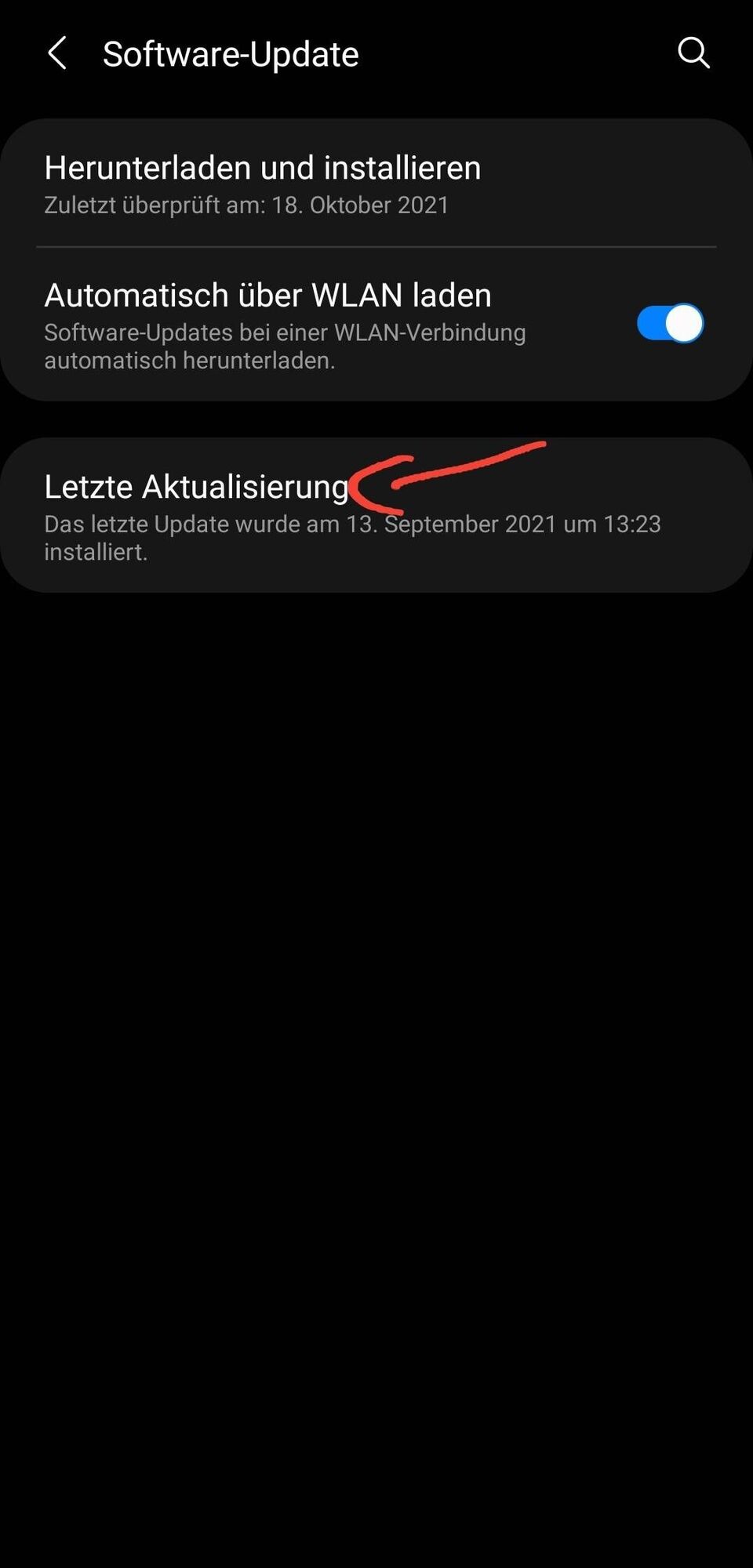
Task: Open the search magnifier icon
Action: point(693,53)
